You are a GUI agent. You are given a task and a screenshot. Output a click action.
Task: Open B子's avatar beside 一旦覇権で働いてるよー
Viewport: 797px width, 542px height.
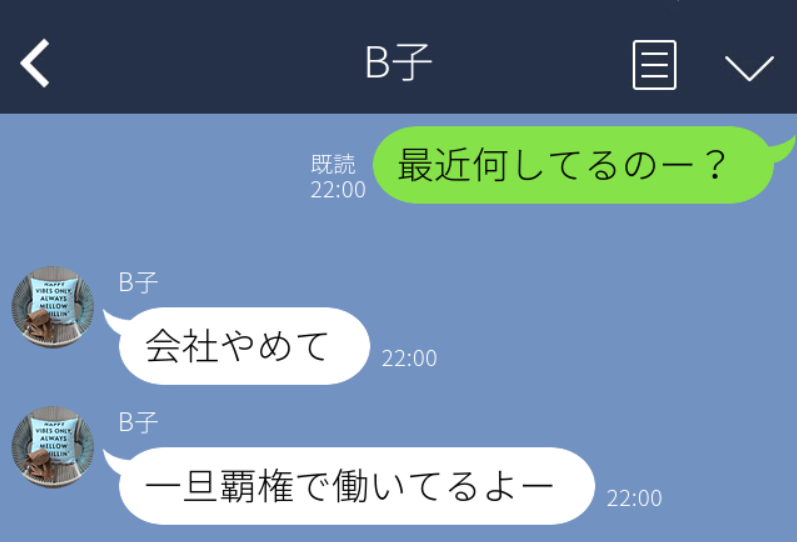point(51,446)
